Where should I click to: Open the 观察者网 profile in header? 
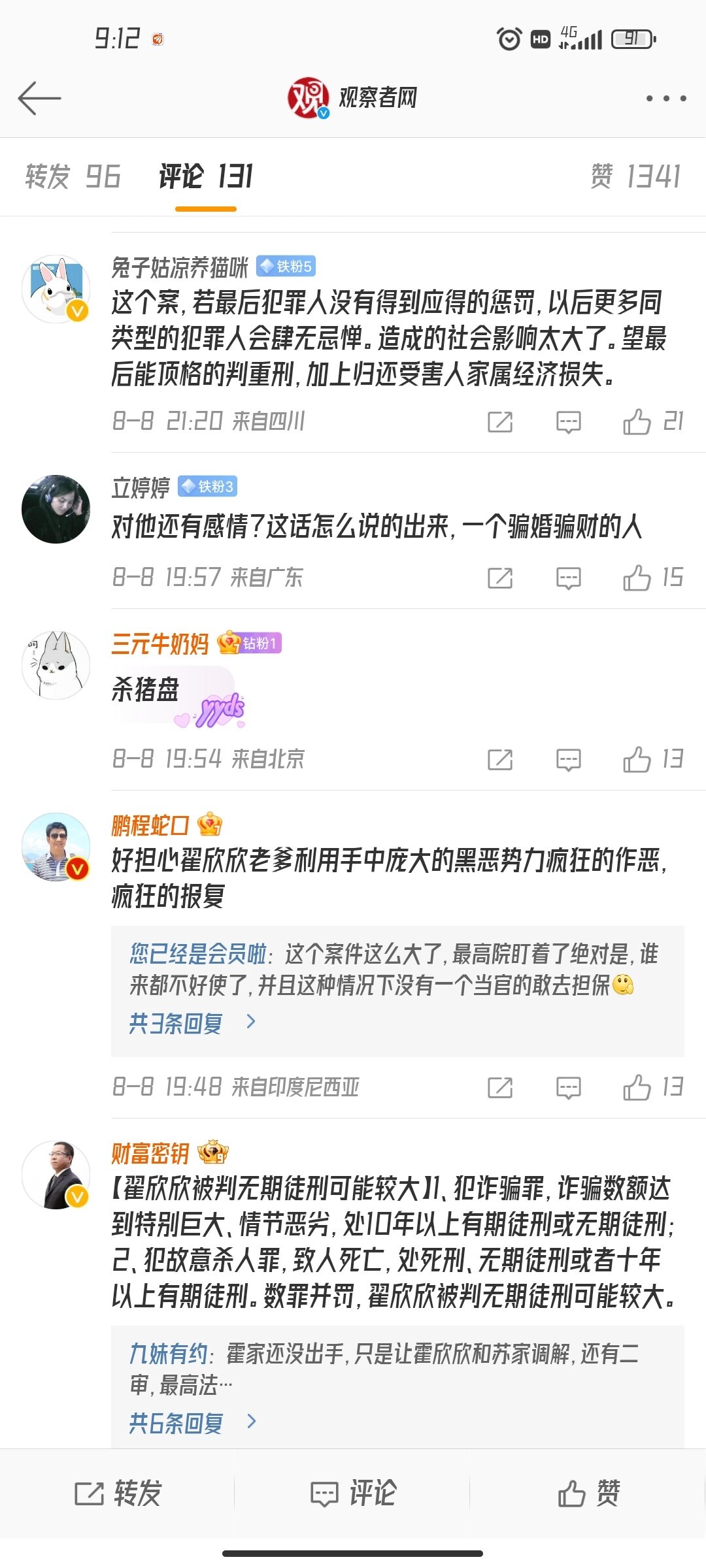(353, 98)
